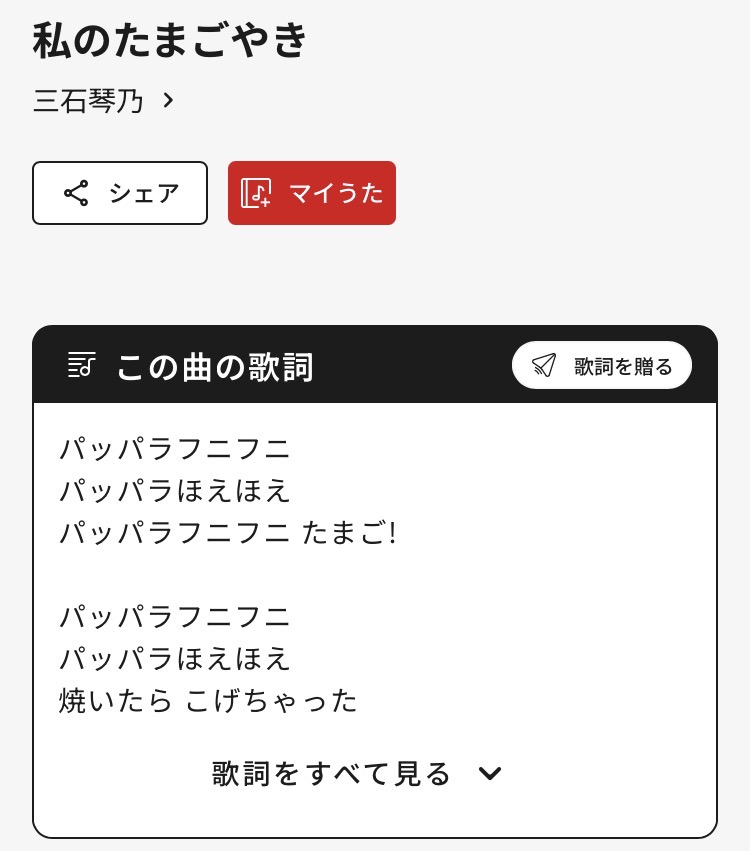Share this song via シェア button
The width and height of the screenshot is (750, 851).
[x=120, y=193]
